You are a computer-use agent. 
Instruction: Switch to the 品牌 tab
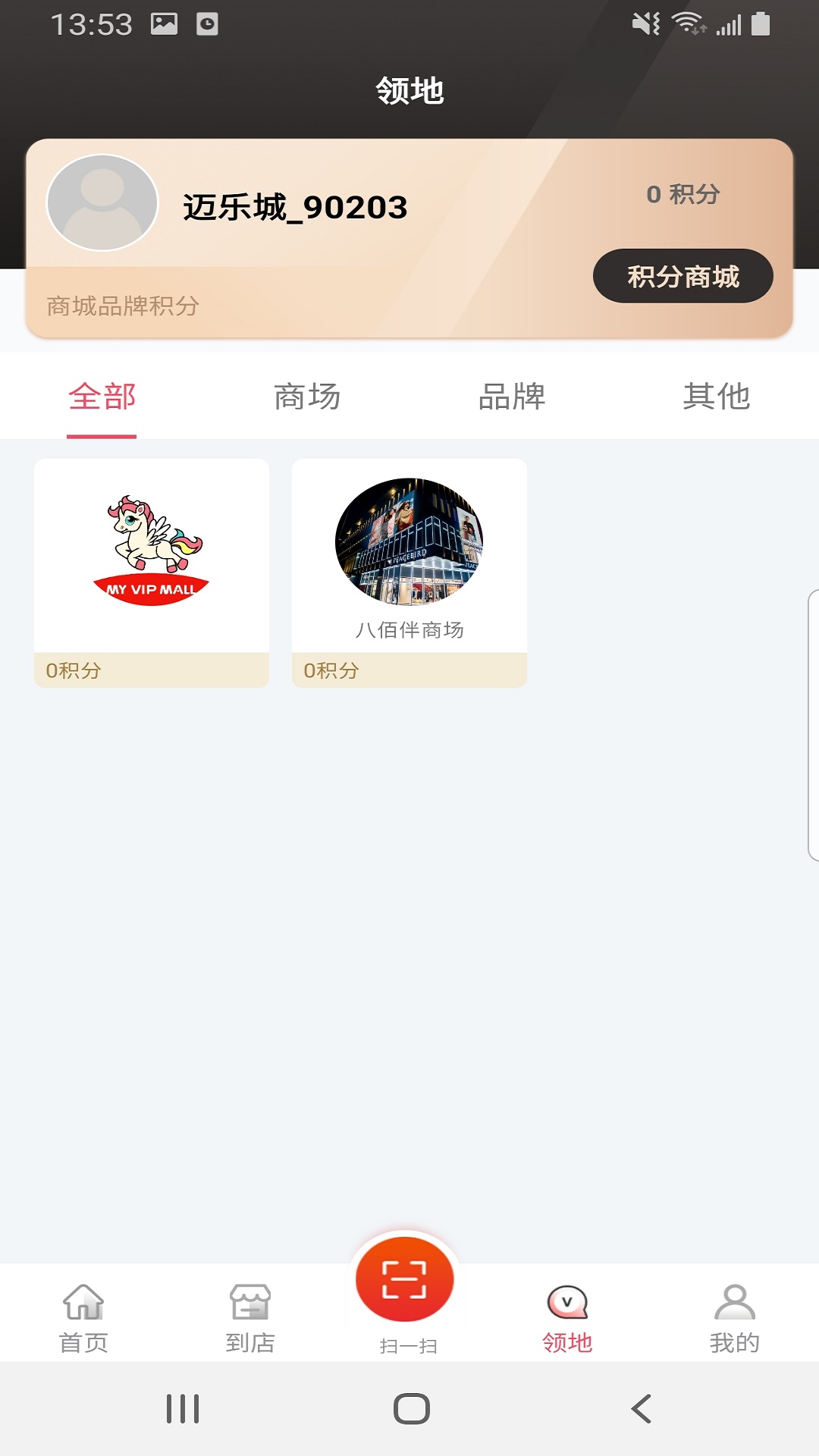pos(512,397)
